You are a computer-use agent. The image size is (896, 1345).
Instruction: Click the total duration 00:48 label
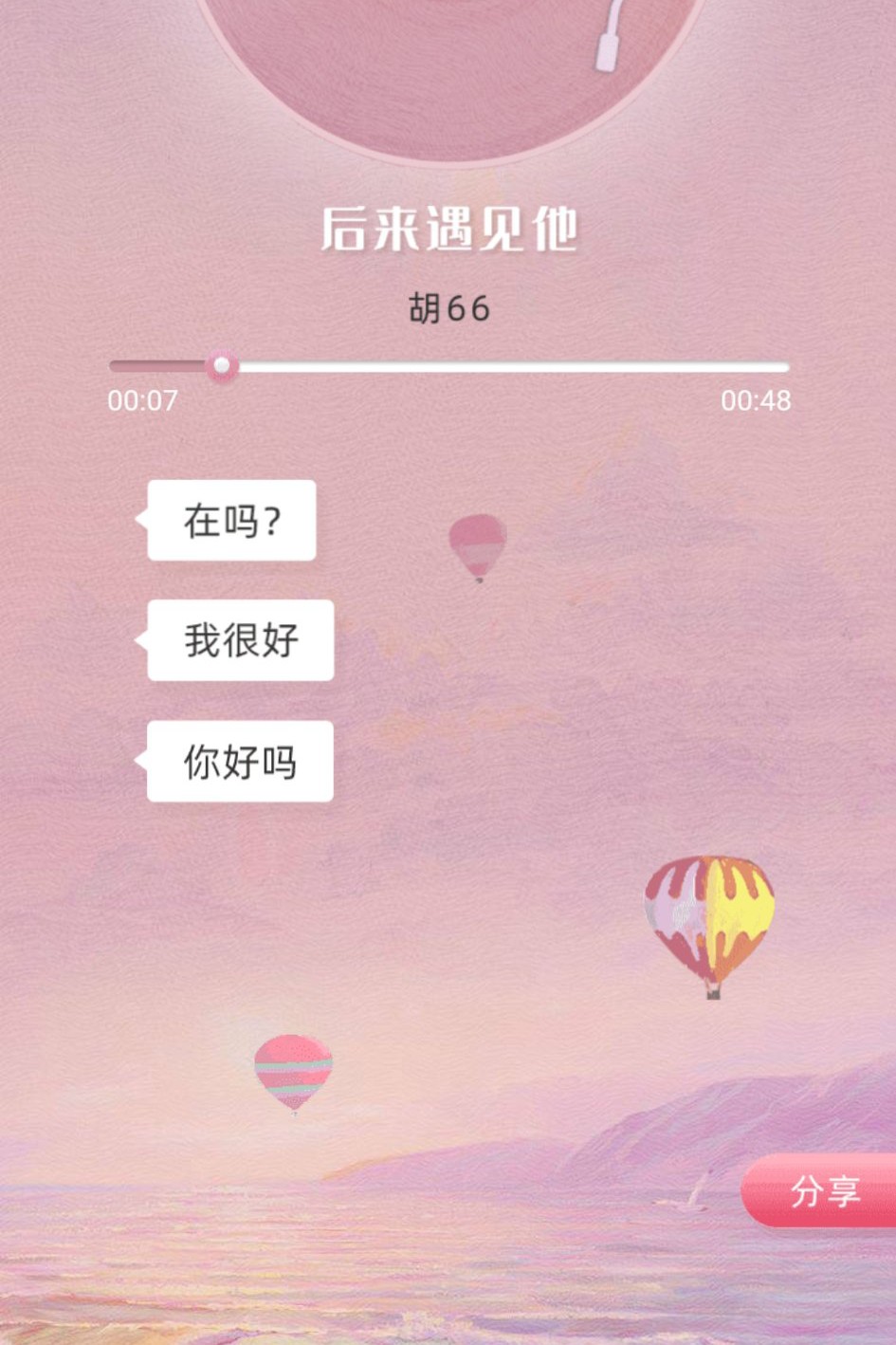pos(756,402)
